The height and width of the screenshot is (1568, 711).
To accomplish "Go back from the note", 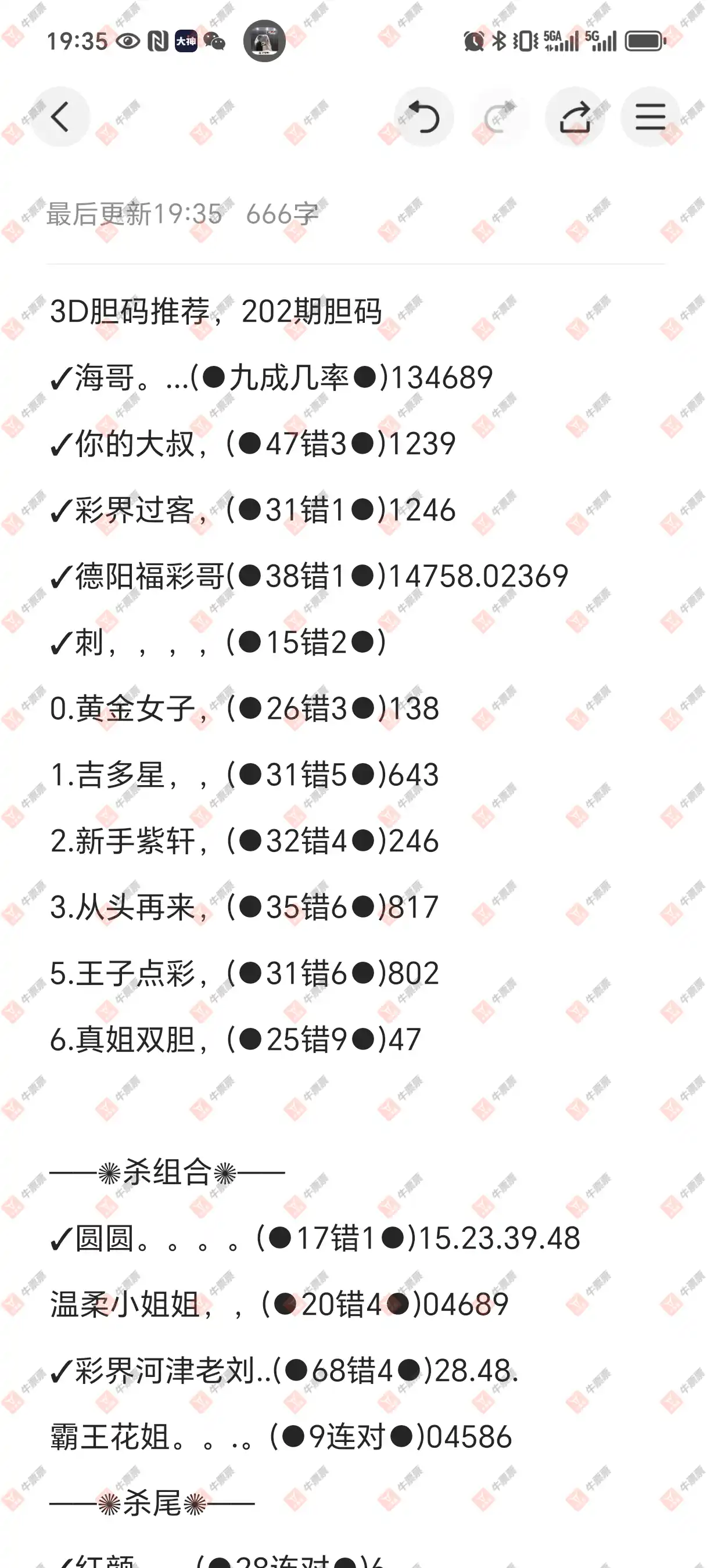I will tap(60, 117).
